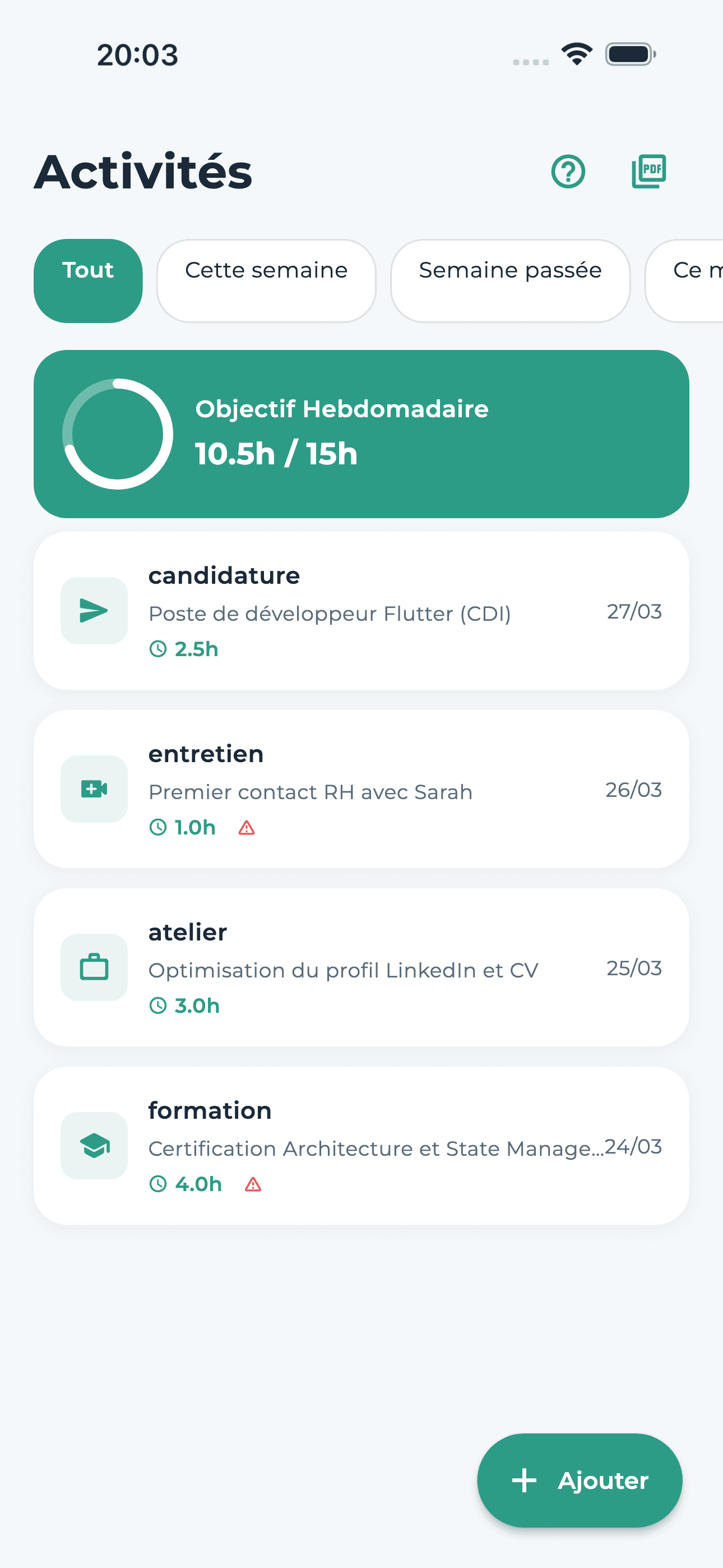Click the graduation cap icon for formation
The image size is (723, 1568).
click(94, 1145)
